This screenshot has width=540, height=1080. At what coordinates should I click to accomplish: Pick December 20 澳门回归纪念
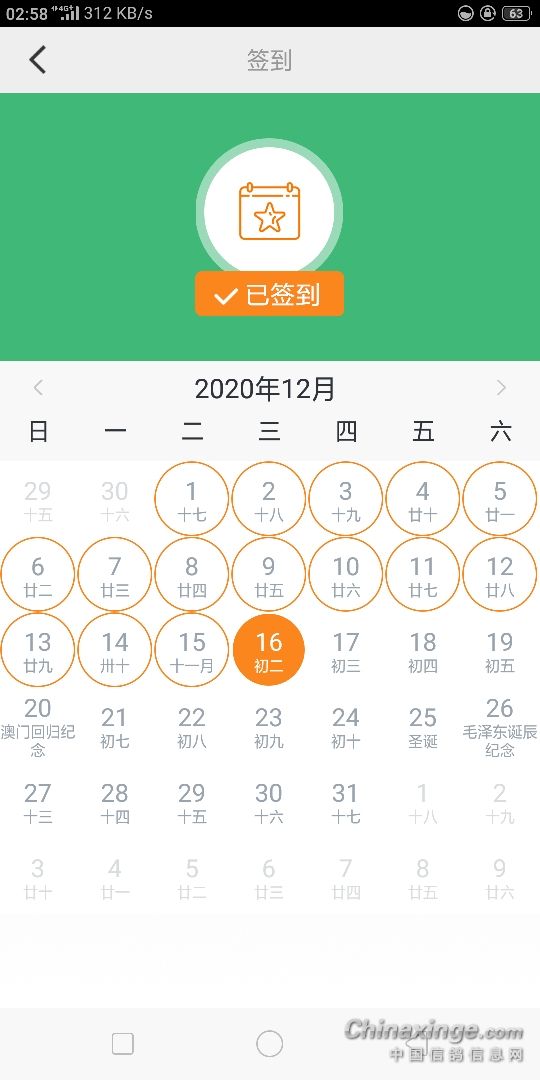38,727
